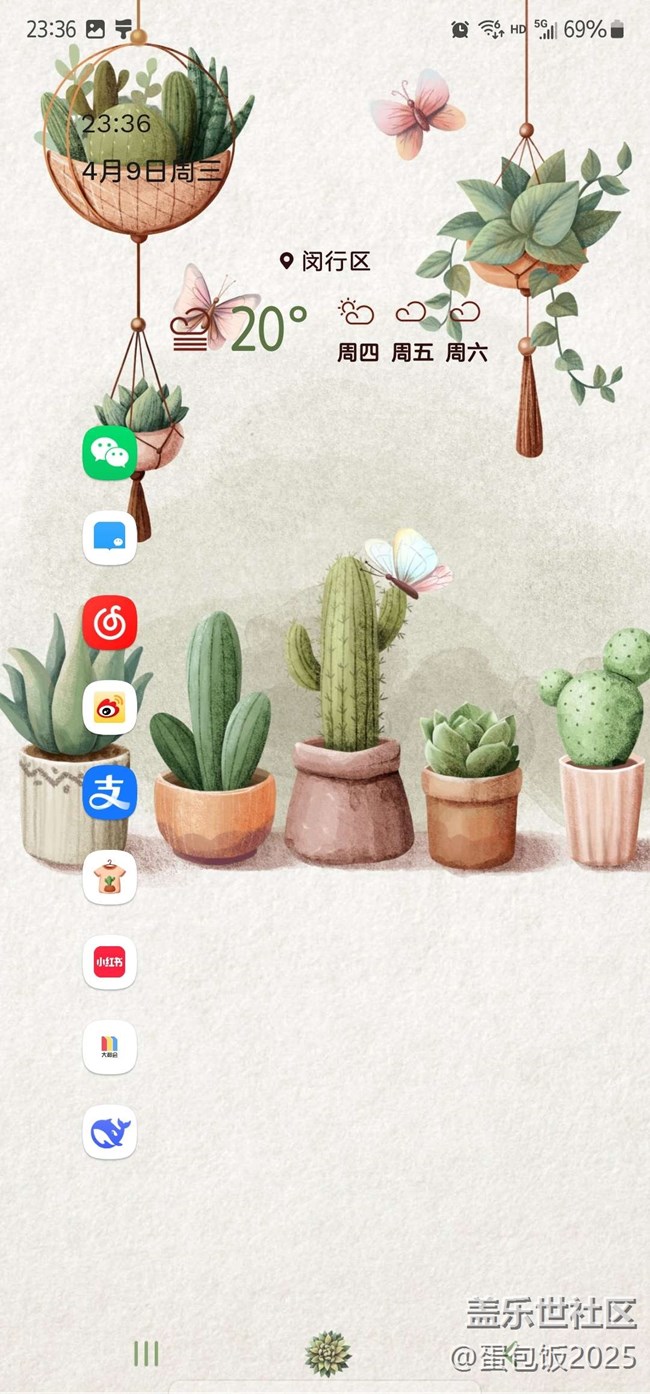The width and height of the screenshot is (650, 1394).
Task: Open the Alipay app
Action: coord(109,793)
